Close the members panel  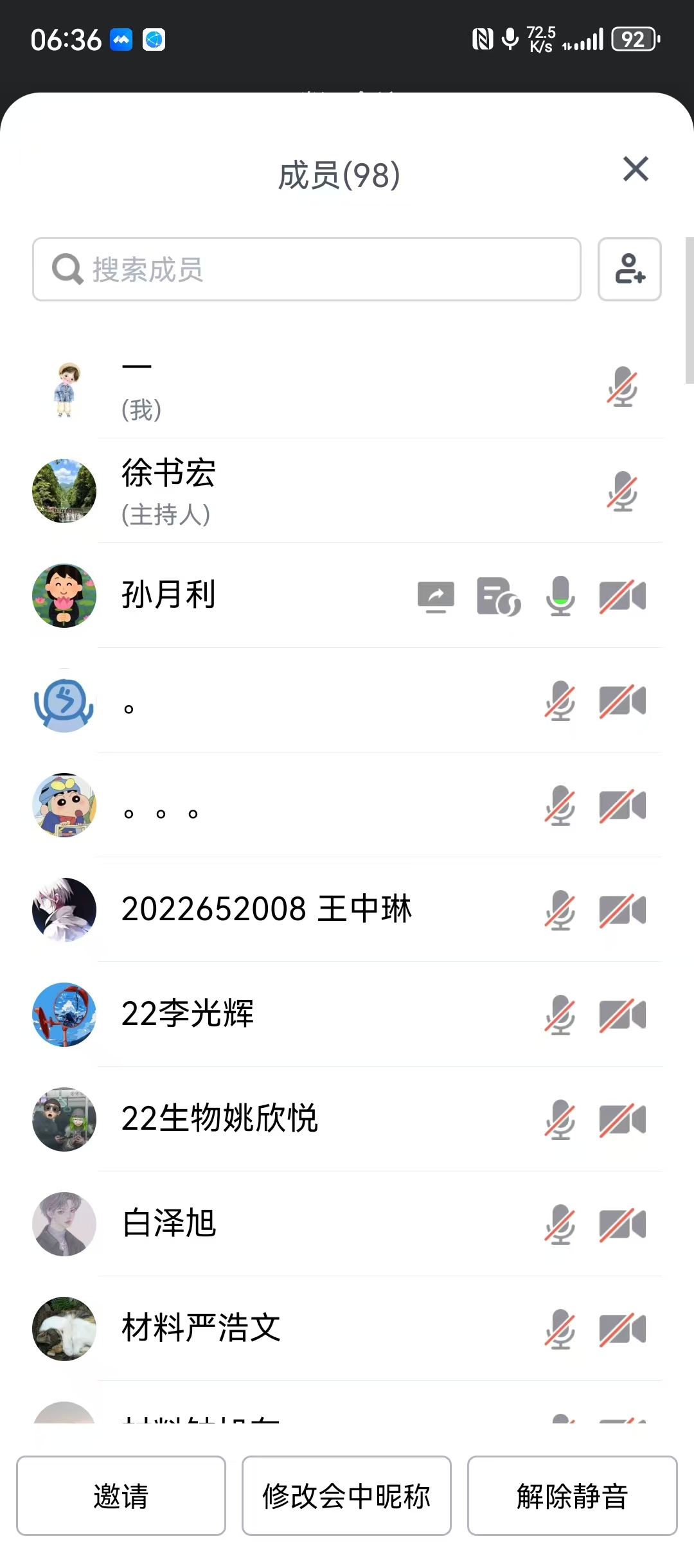[635, 170]
